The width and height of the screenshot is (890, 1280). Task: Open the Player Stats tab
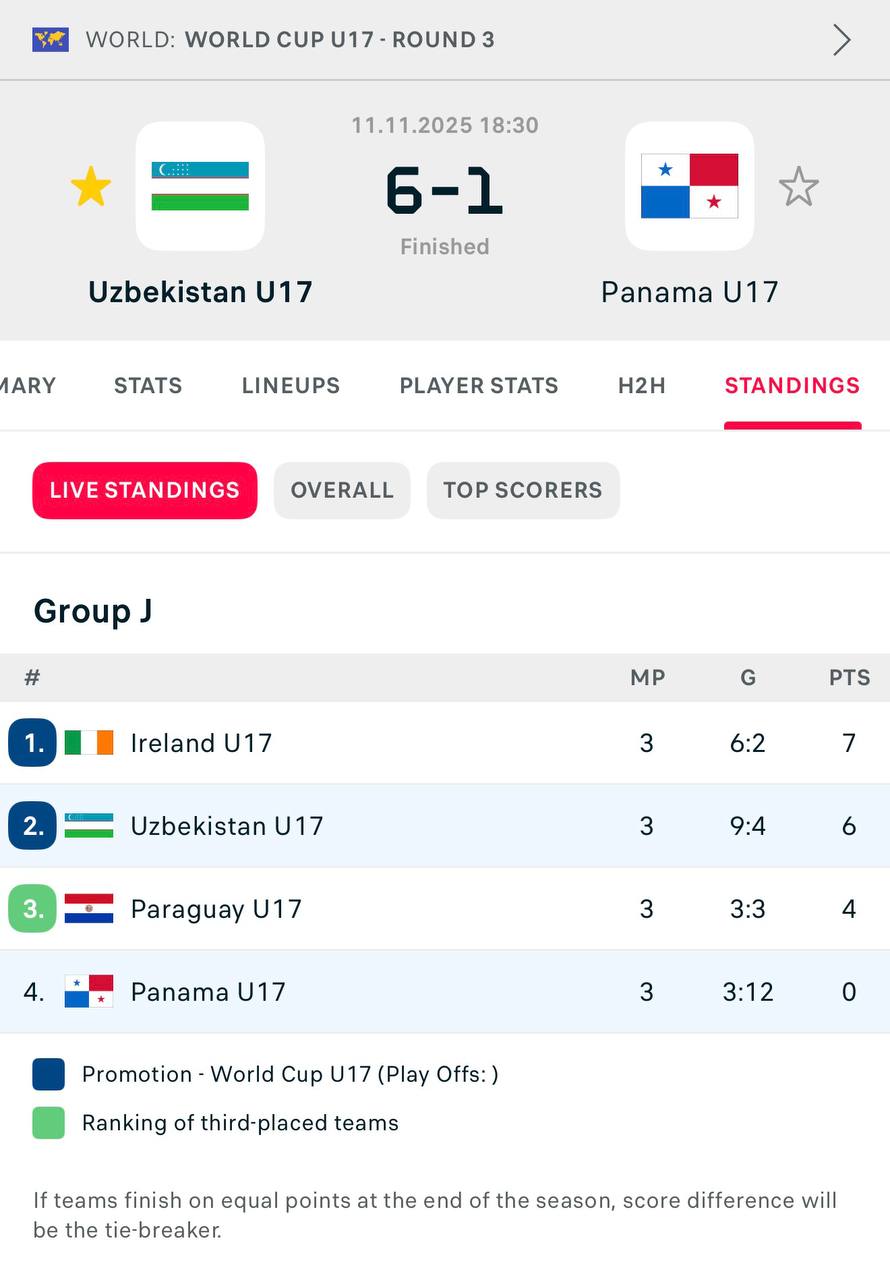pyautogui.click(x=479, y=386)
